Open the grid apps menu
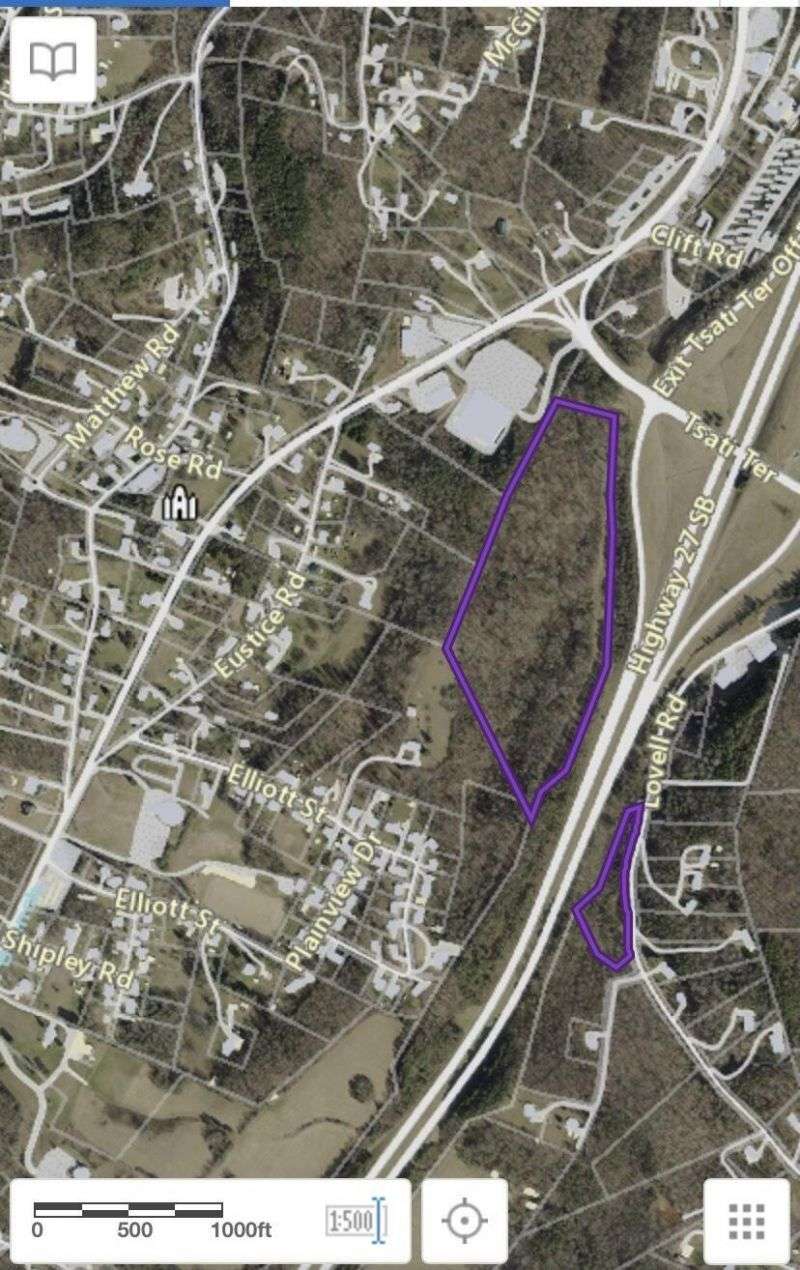This screenshot has height=1270, width=800. click(x=746, y=1220)
